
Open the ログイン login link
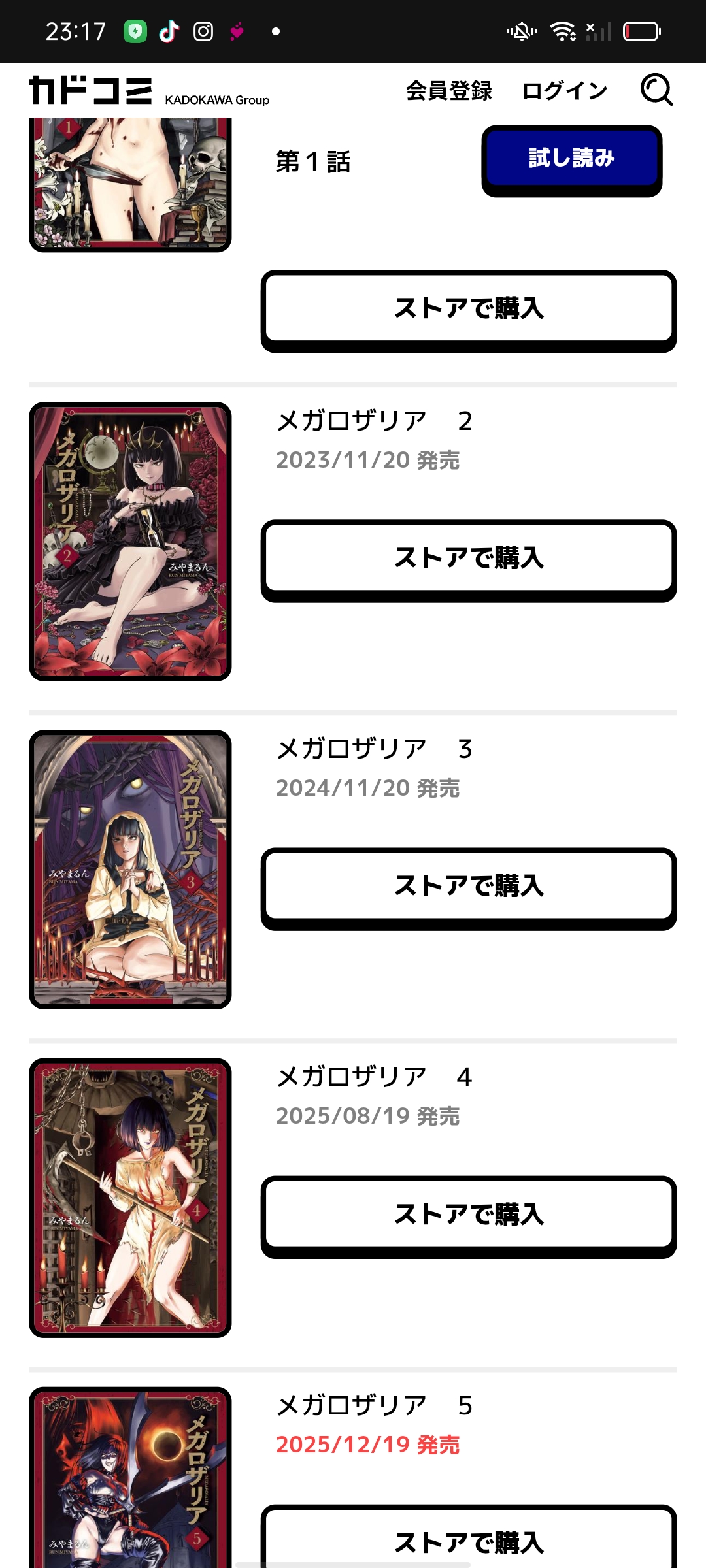click(x=565, y=91)
